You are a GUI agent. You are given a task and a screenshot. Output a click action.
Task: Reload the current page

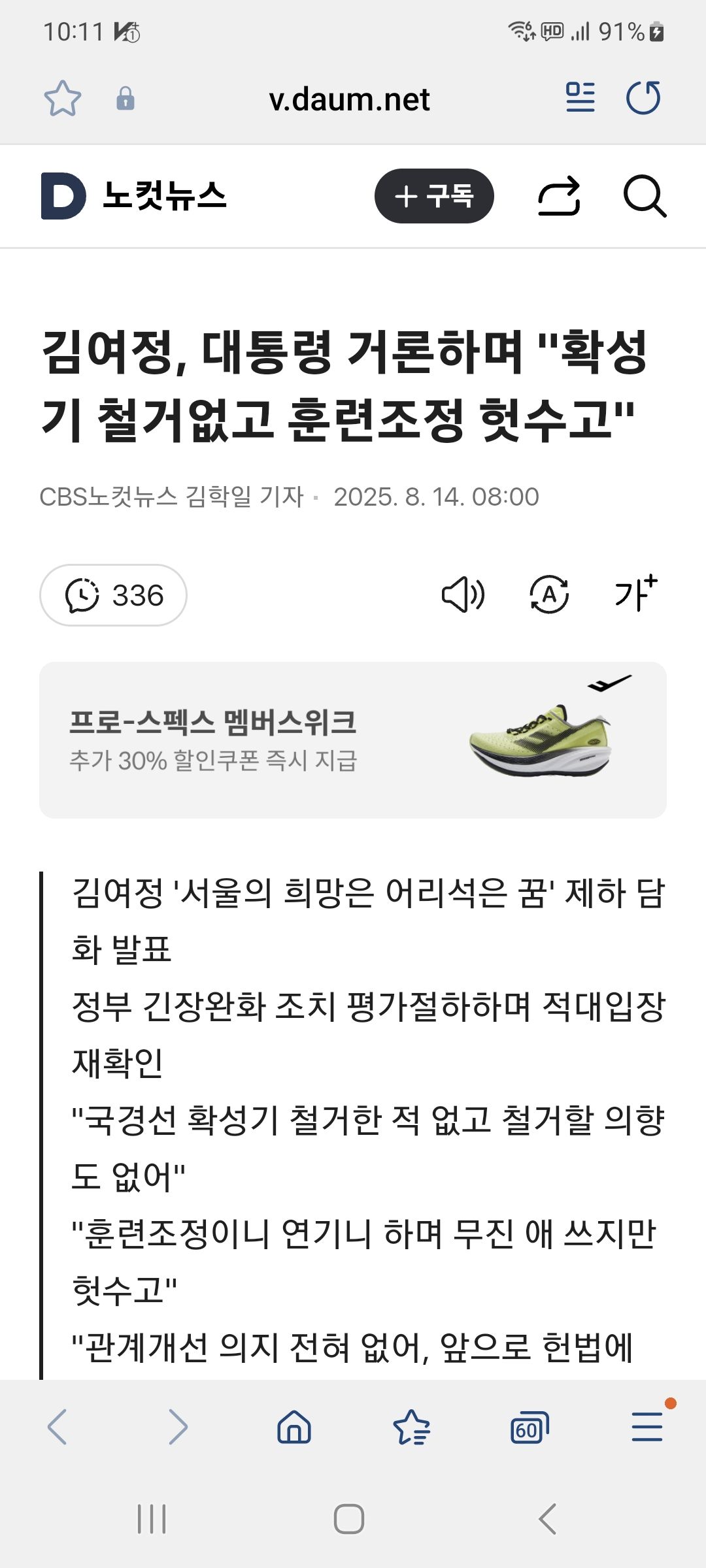click(x=643, y=98)
